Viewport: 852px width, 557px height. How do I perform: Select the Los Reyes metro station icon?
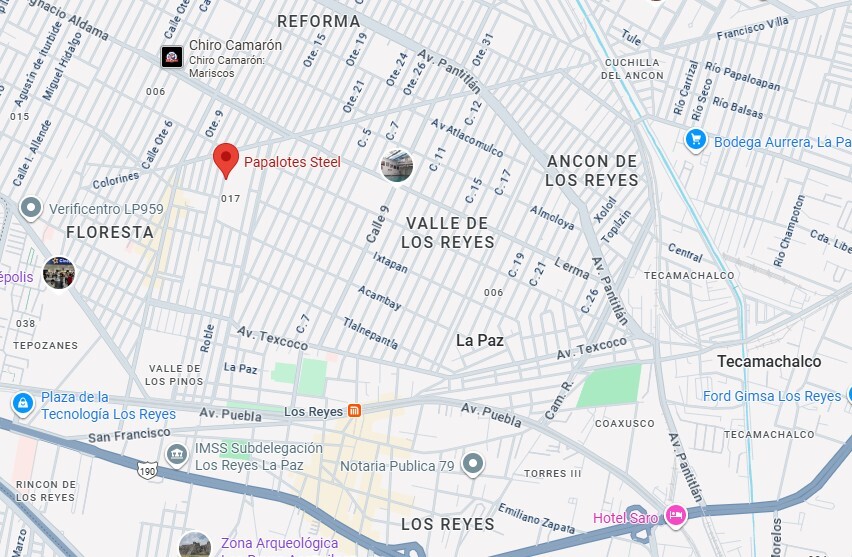pyautogui.click(x=354, y=411)
